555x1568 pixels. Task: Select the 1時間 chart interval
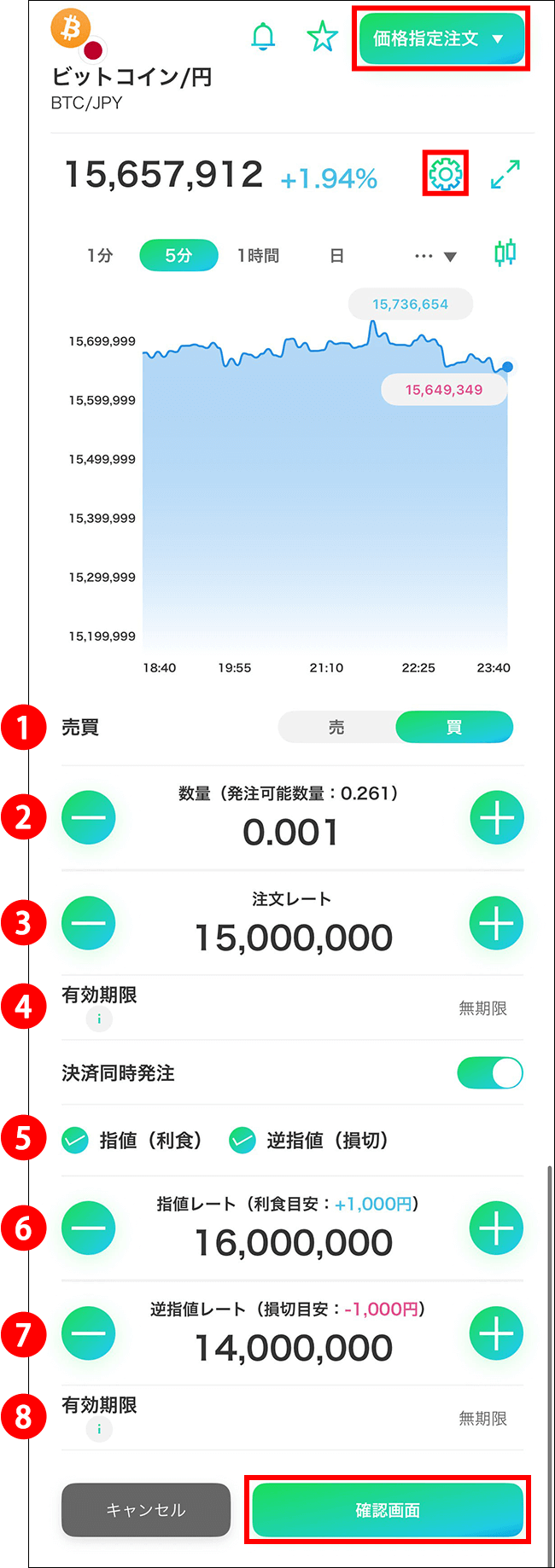(258, 255)
